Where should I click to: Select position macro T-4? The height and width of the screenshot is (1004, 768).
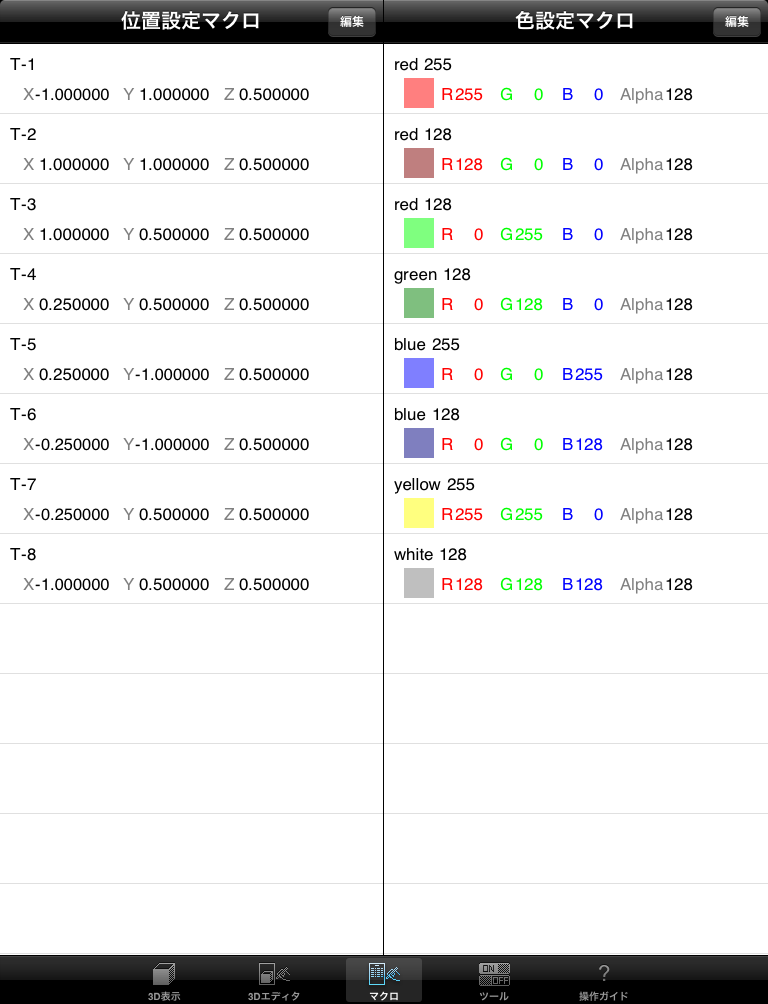coord(191,289)
